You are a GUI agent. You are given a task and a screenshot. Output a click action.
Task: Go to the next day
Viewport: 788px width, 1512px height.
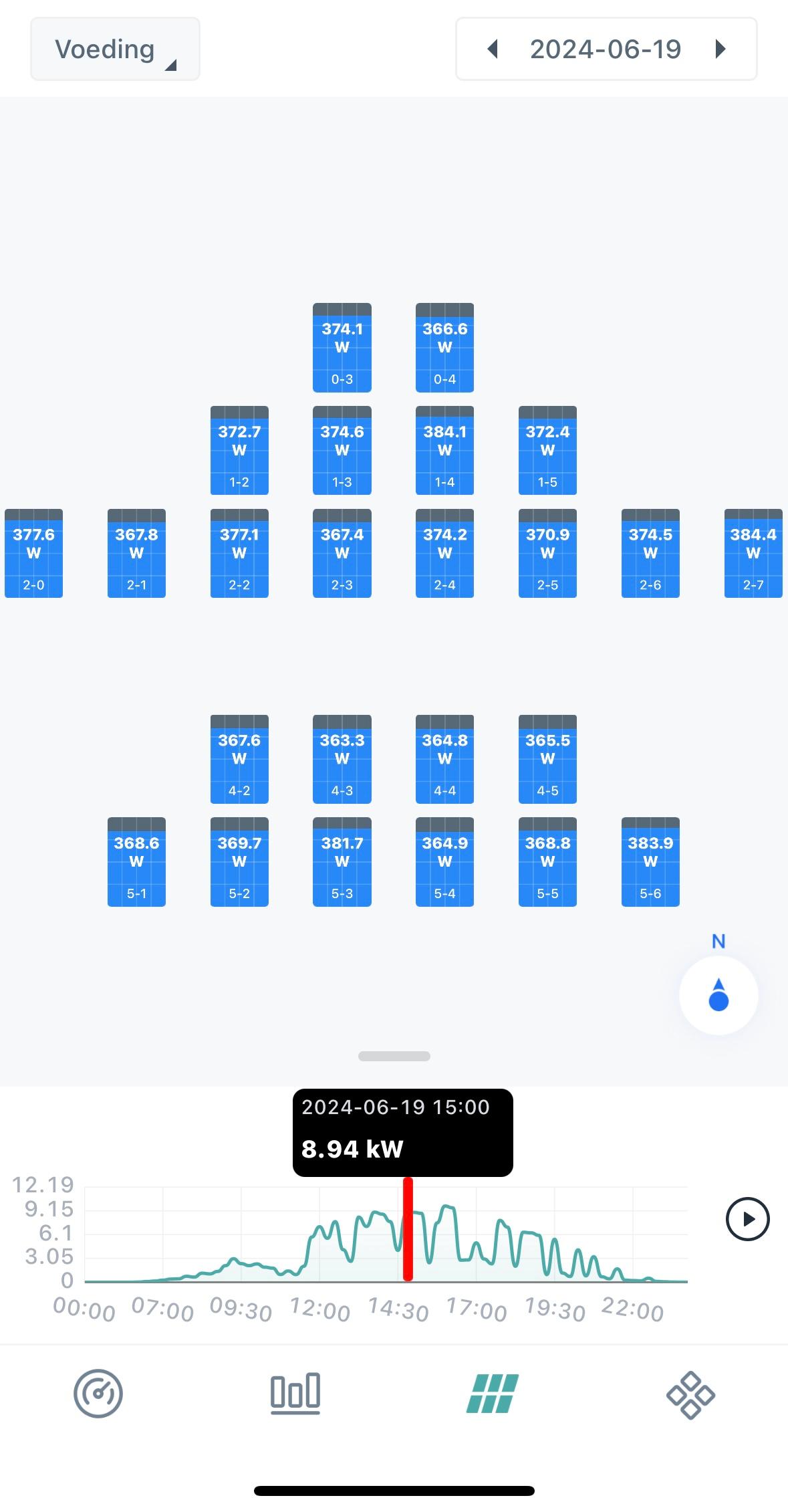[720, 49]
